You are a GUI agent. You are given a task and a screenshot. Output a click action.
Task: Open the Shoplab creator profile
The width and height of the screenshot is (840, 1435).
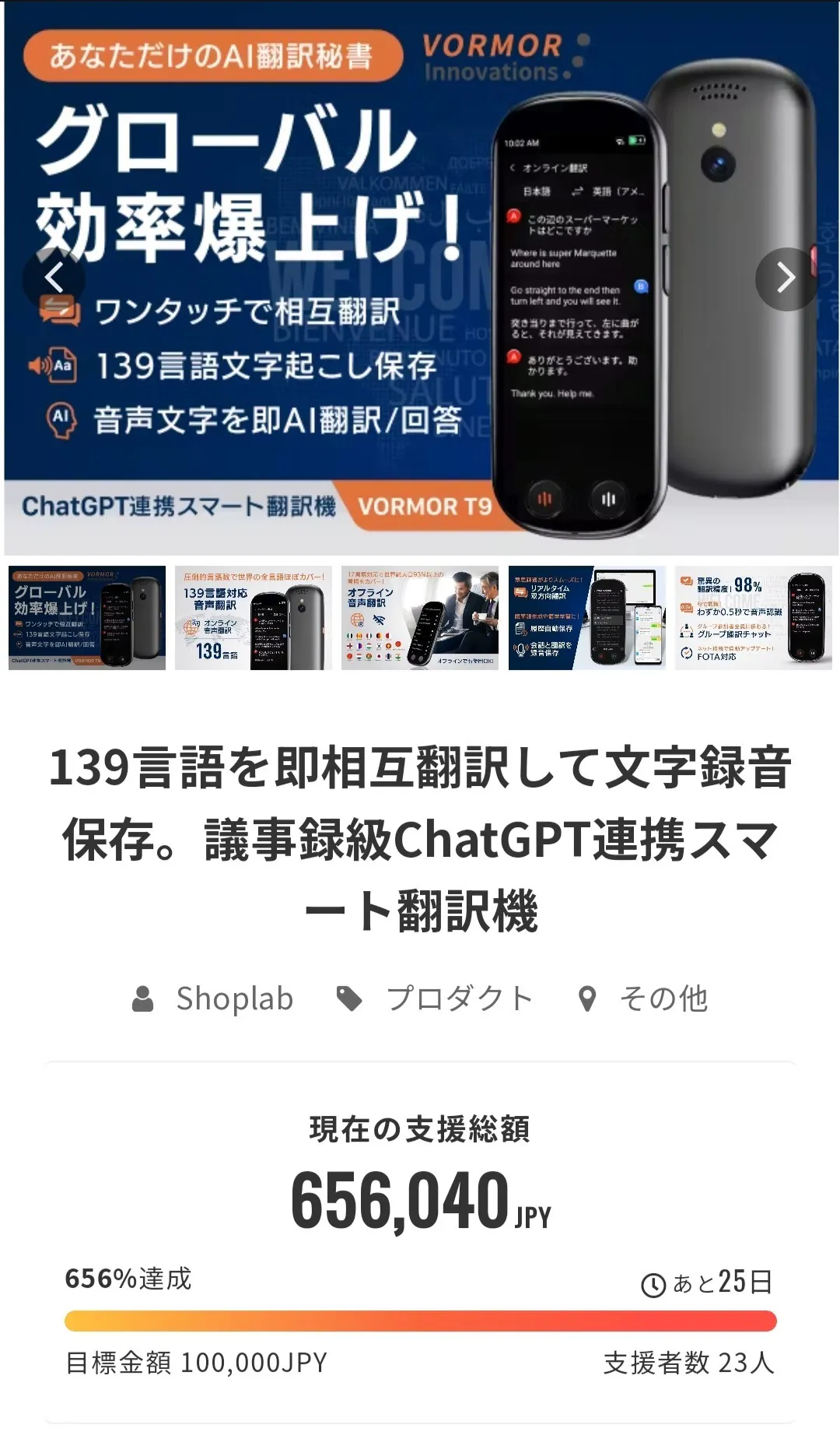pos(233,998)
